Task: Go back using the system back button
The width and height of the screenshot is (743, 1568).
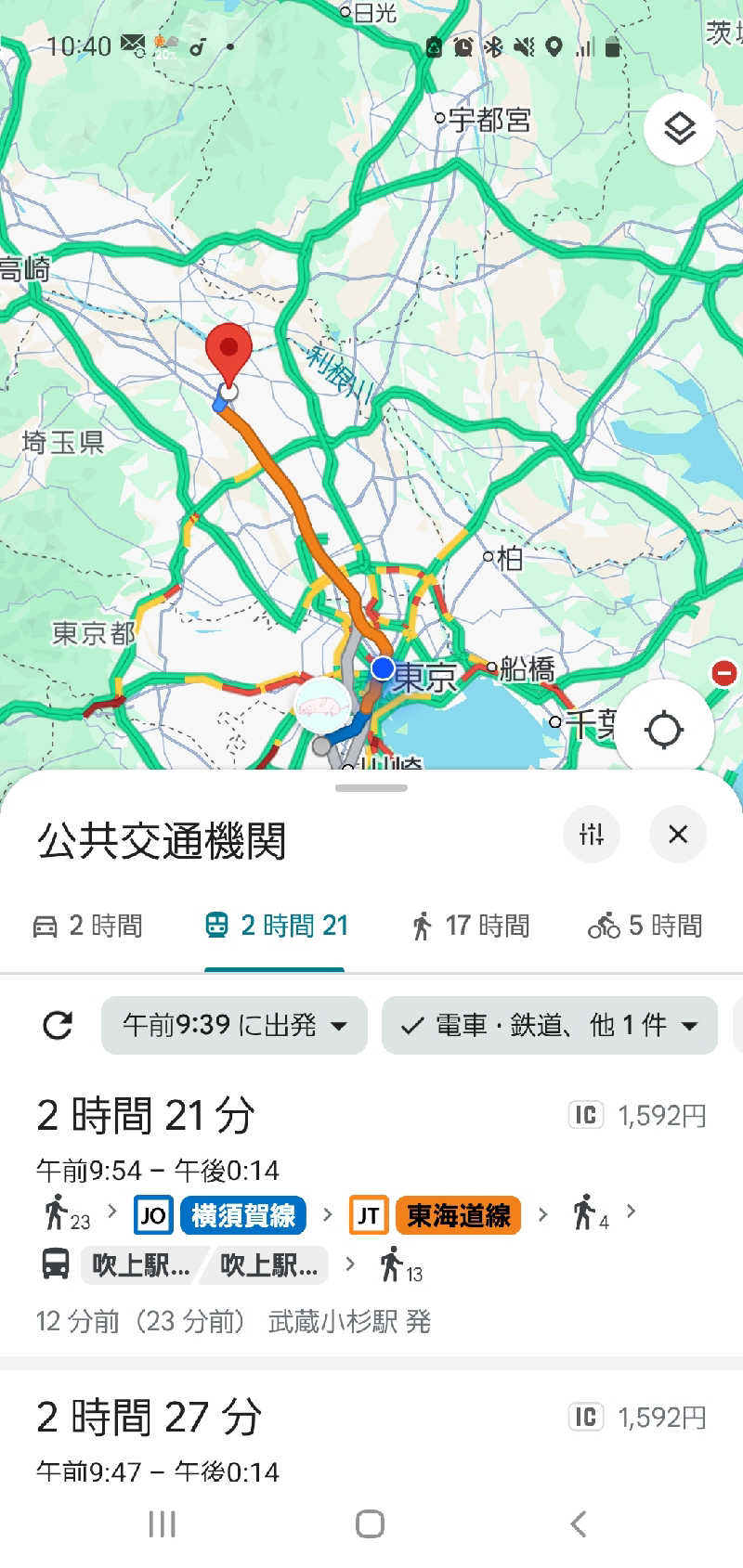Action: (x=578, y=1523)
